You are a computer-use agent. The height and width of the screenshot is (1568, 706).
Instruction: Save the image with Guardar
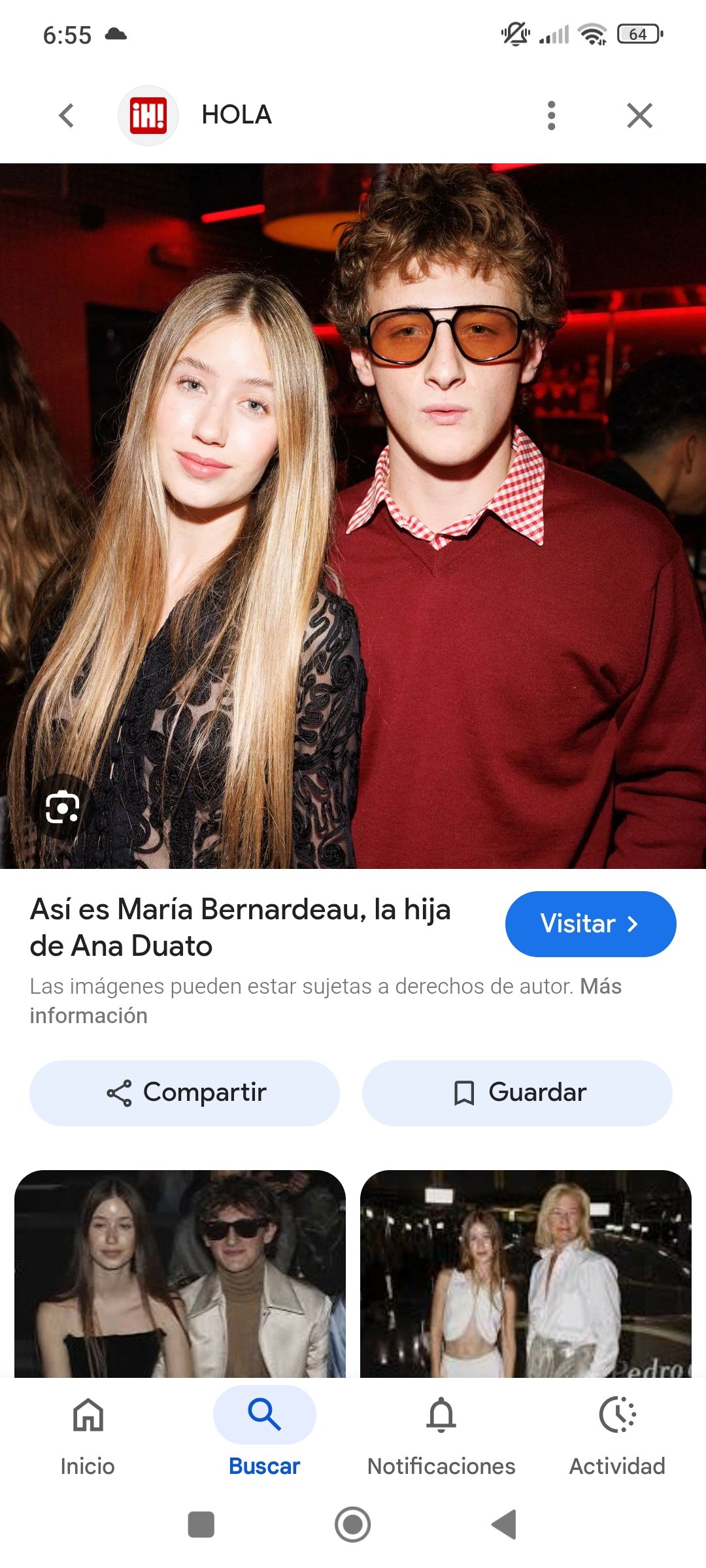(517, 1092)
